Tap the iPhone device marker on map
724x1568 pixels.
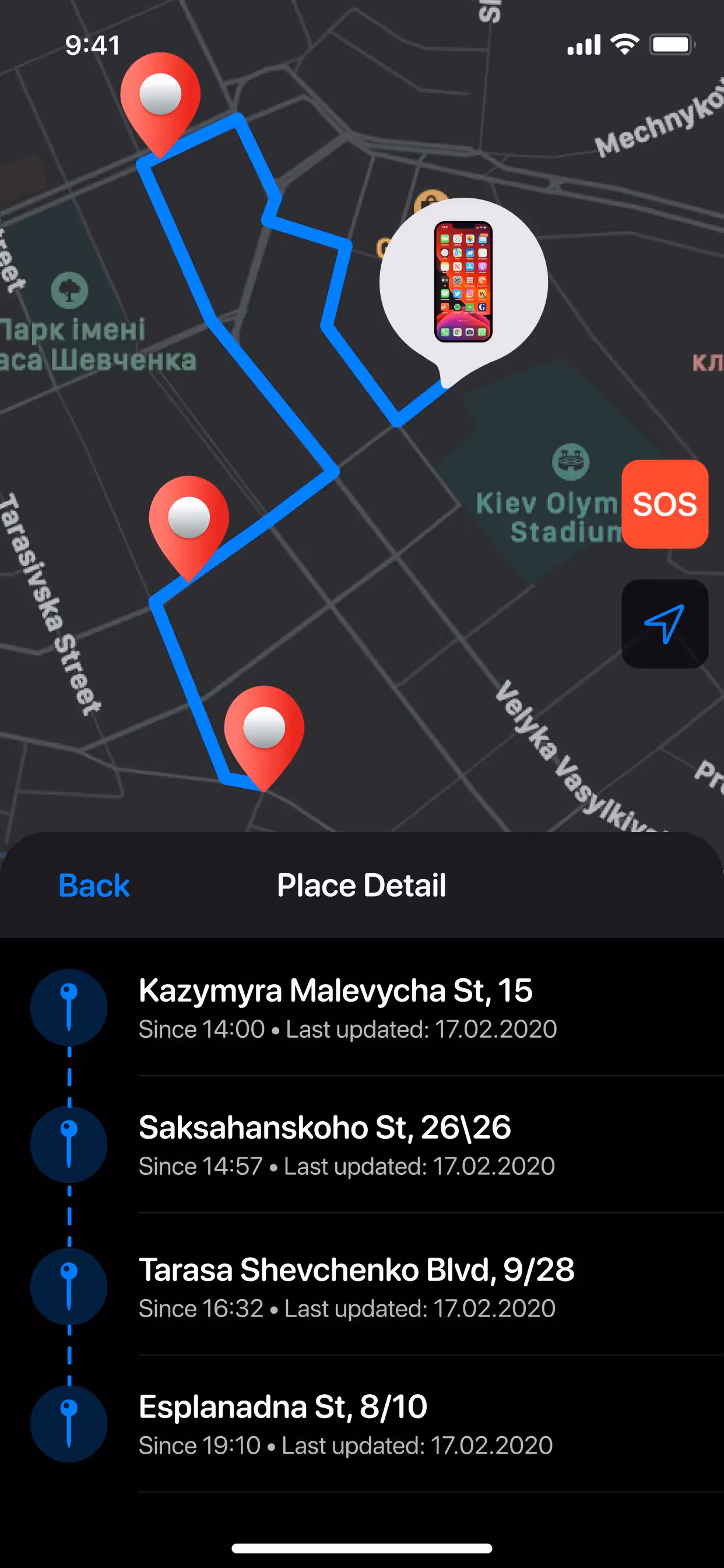[x=463, y=282]
